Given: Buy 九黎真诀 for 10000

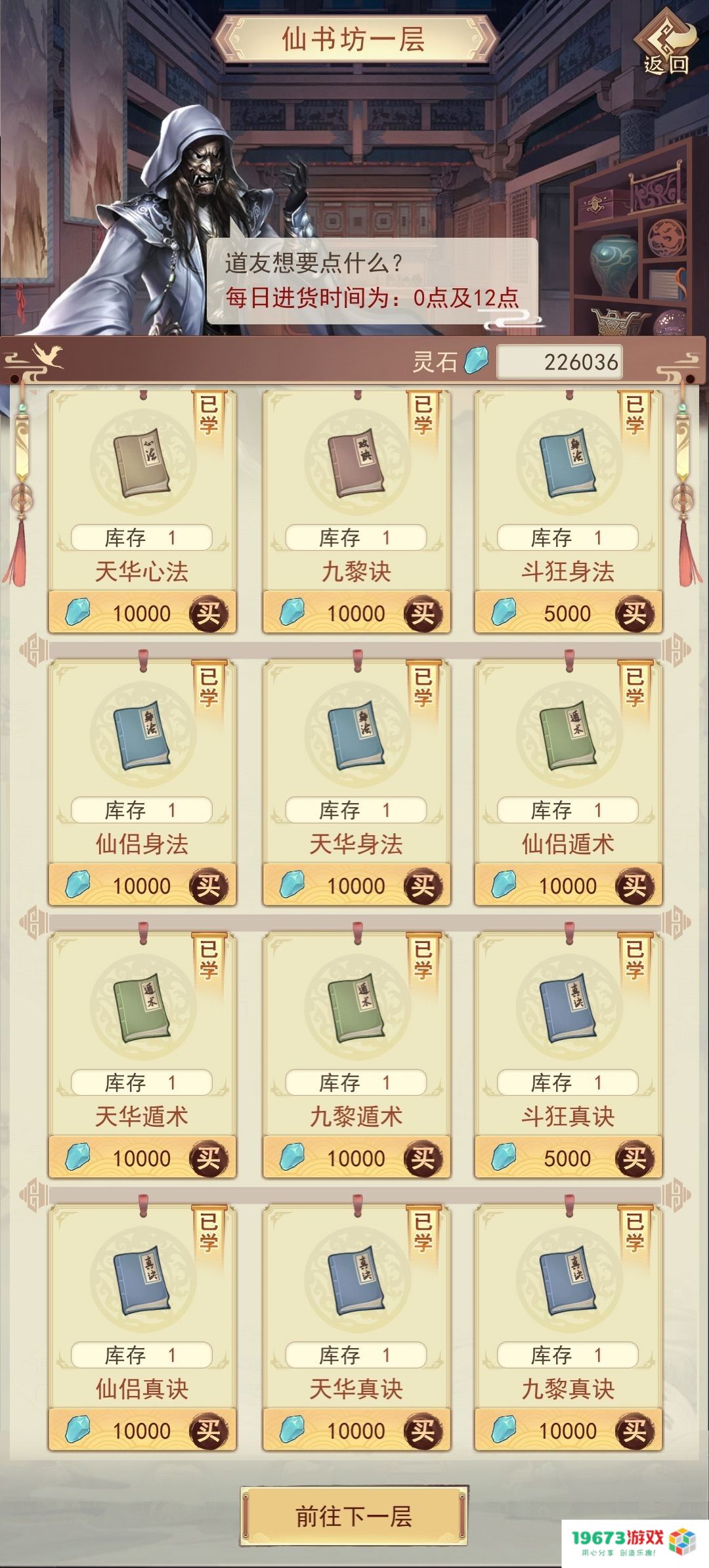Looking at the screenshot, I should 634,1431.
